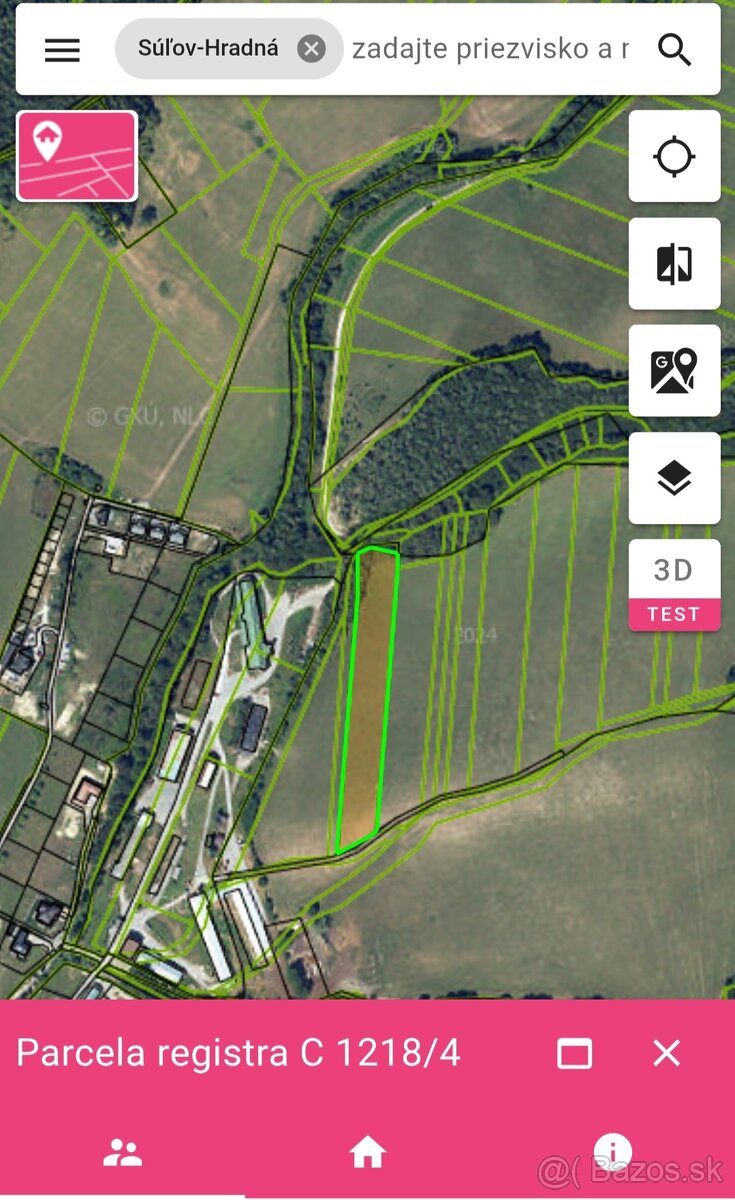Open the Google Maps view
The height and width of the screenshot is (1200, 735).
click(x=674, y=370)
